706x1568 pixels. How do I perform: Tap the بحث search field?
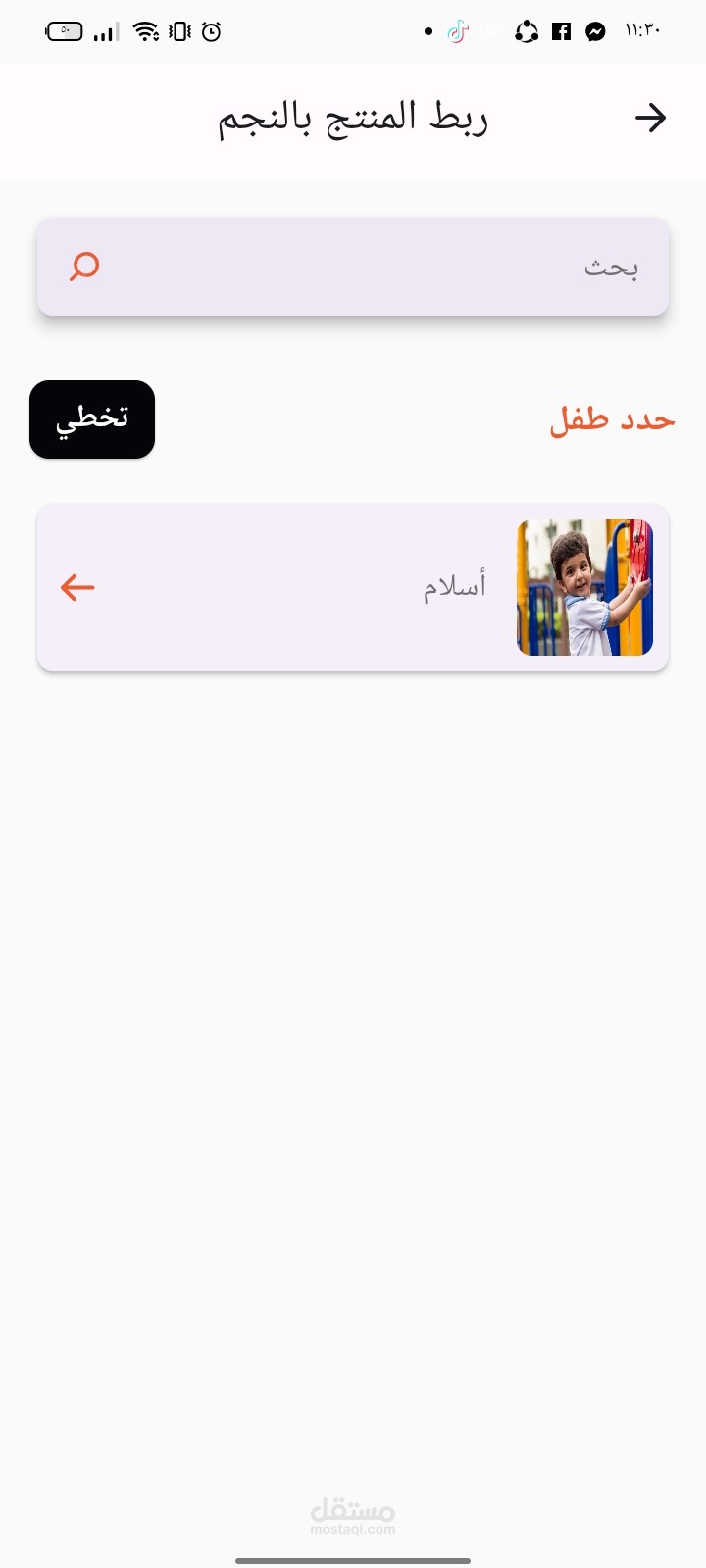[353, 267]
